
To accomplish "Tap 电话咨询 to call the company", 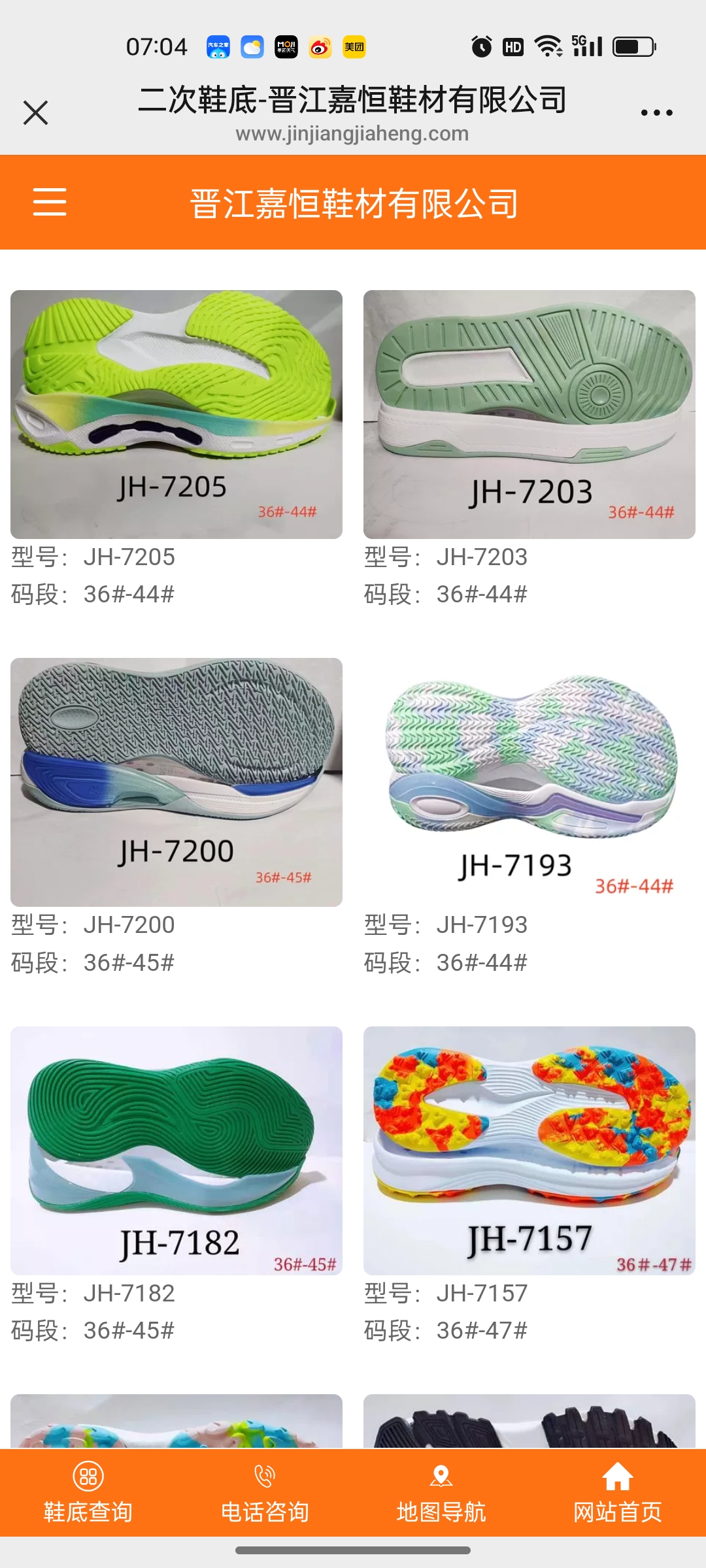I will pos(265,1492).
